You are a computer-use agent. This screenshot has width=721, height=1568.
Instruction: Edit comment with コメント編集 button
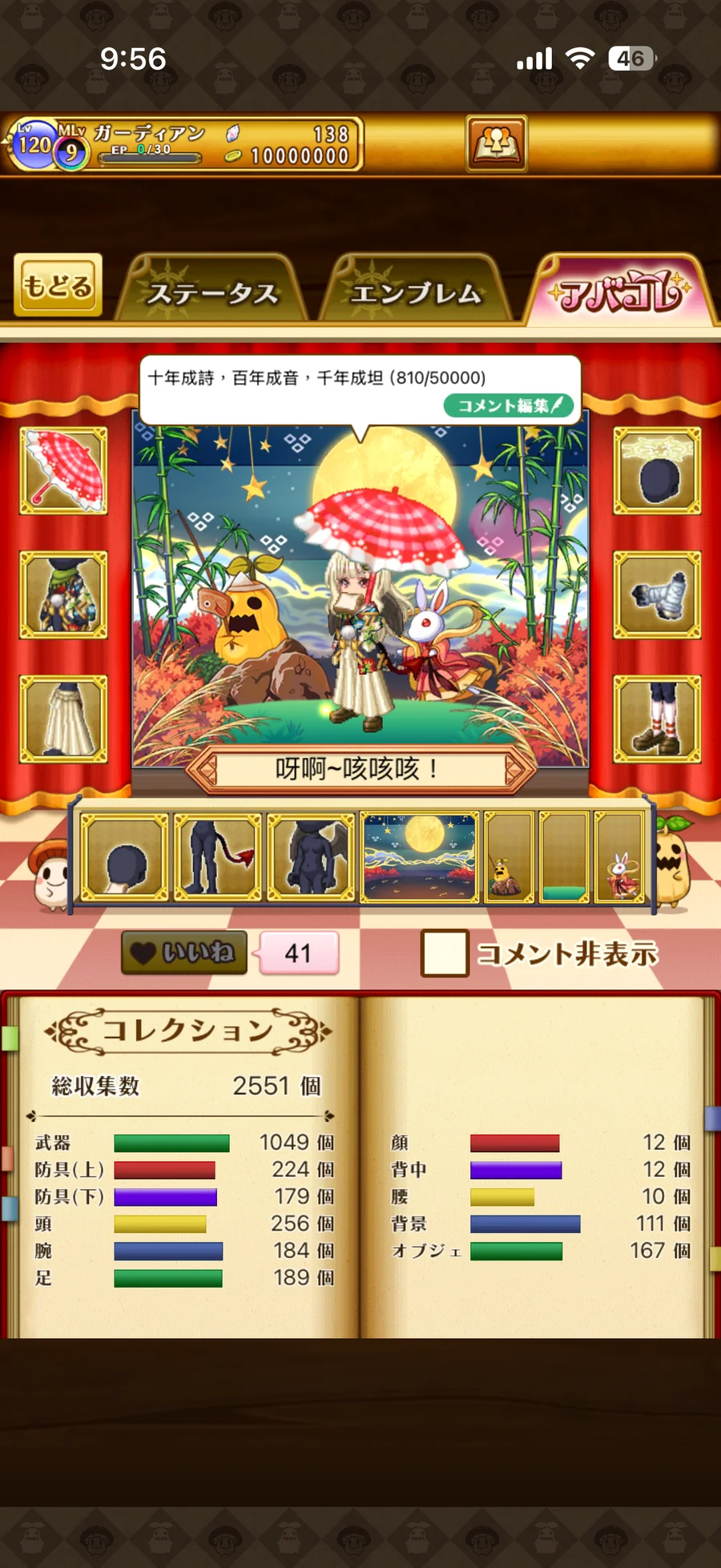click(x=509, y=405)
